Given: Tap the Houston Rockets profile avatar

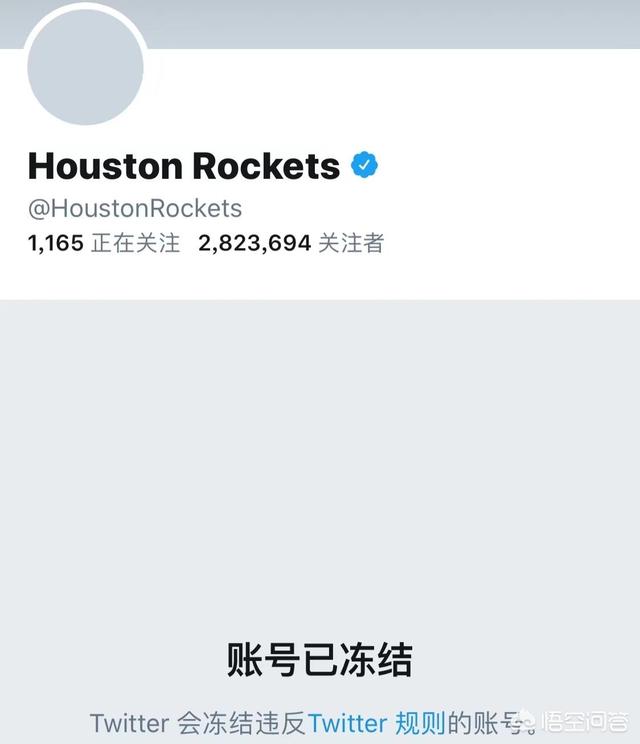Looking at the screenshot, I should 85,67.
